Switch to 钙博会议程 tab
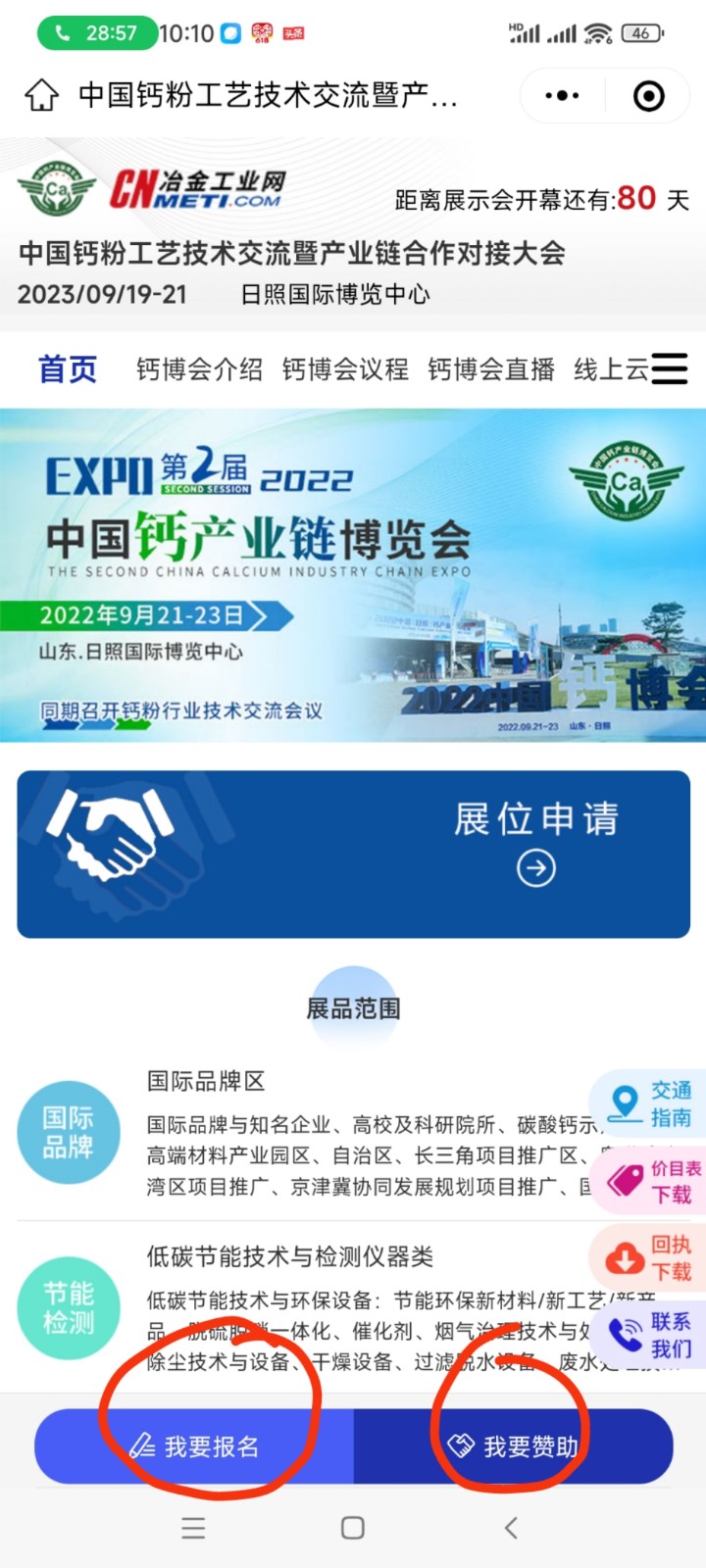Viewport: 706px width, 1568px height. click(345, 369)
